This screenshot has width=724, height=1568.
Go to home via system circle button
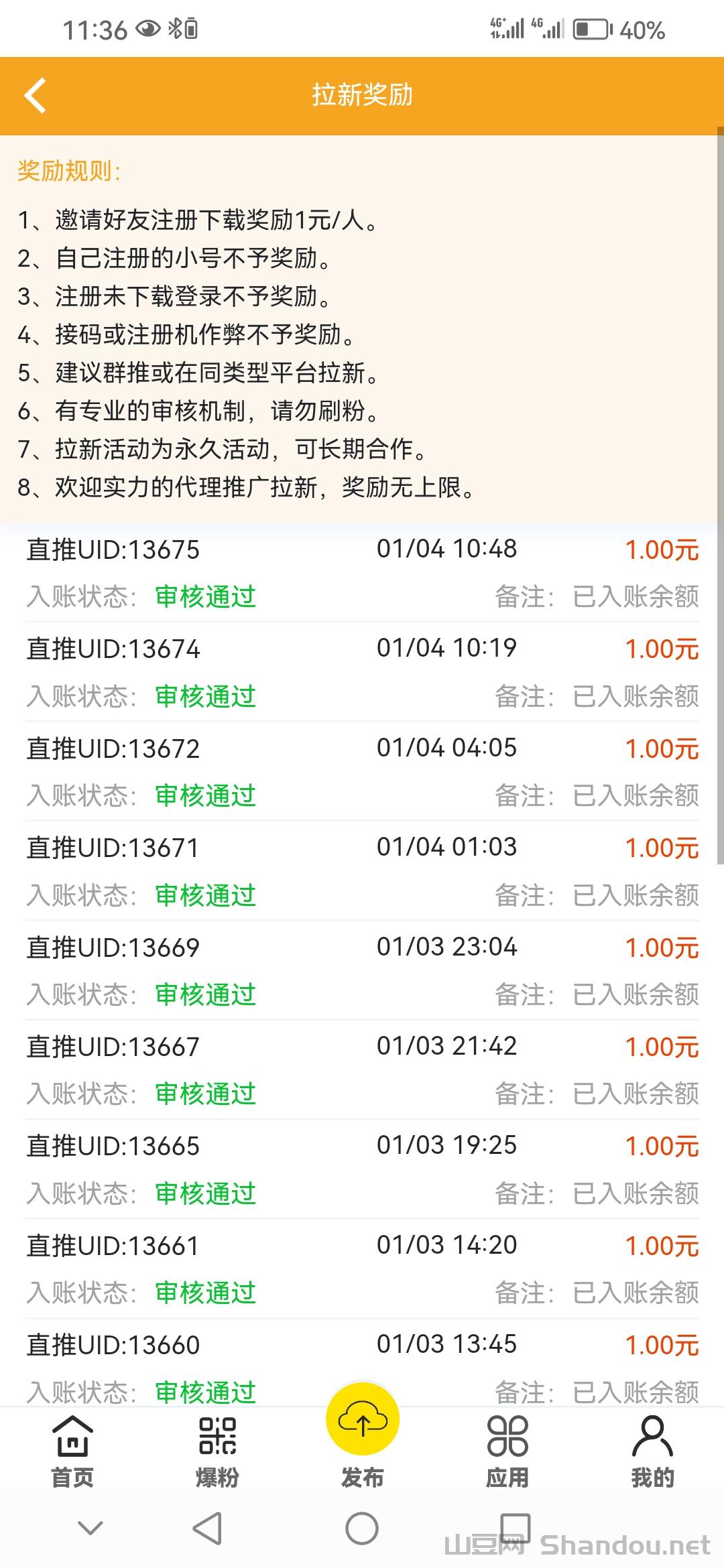tap(362, 1528)
